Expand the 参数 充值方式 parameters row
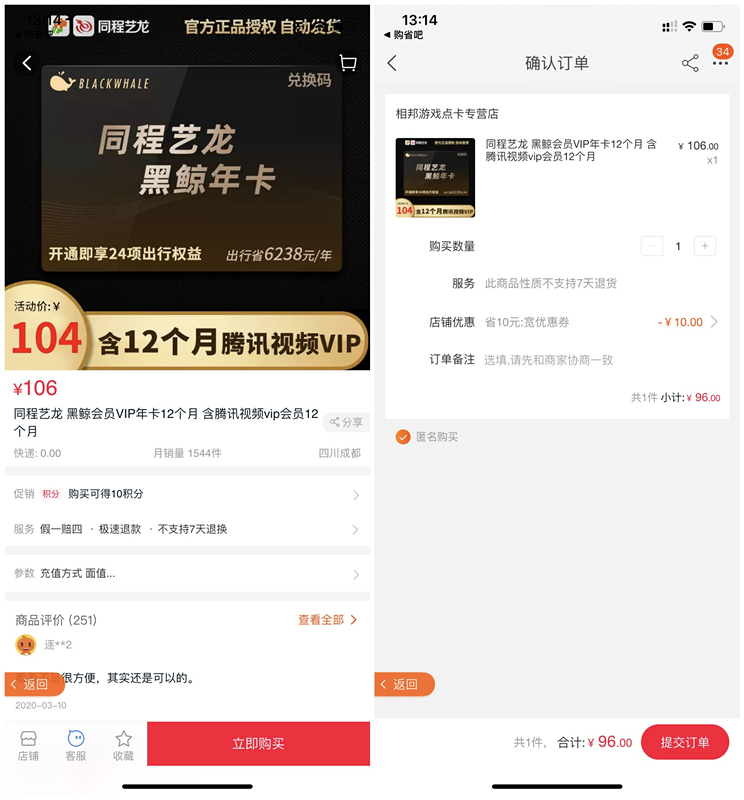Screen dimensions: 744x800 click(187, 574)
